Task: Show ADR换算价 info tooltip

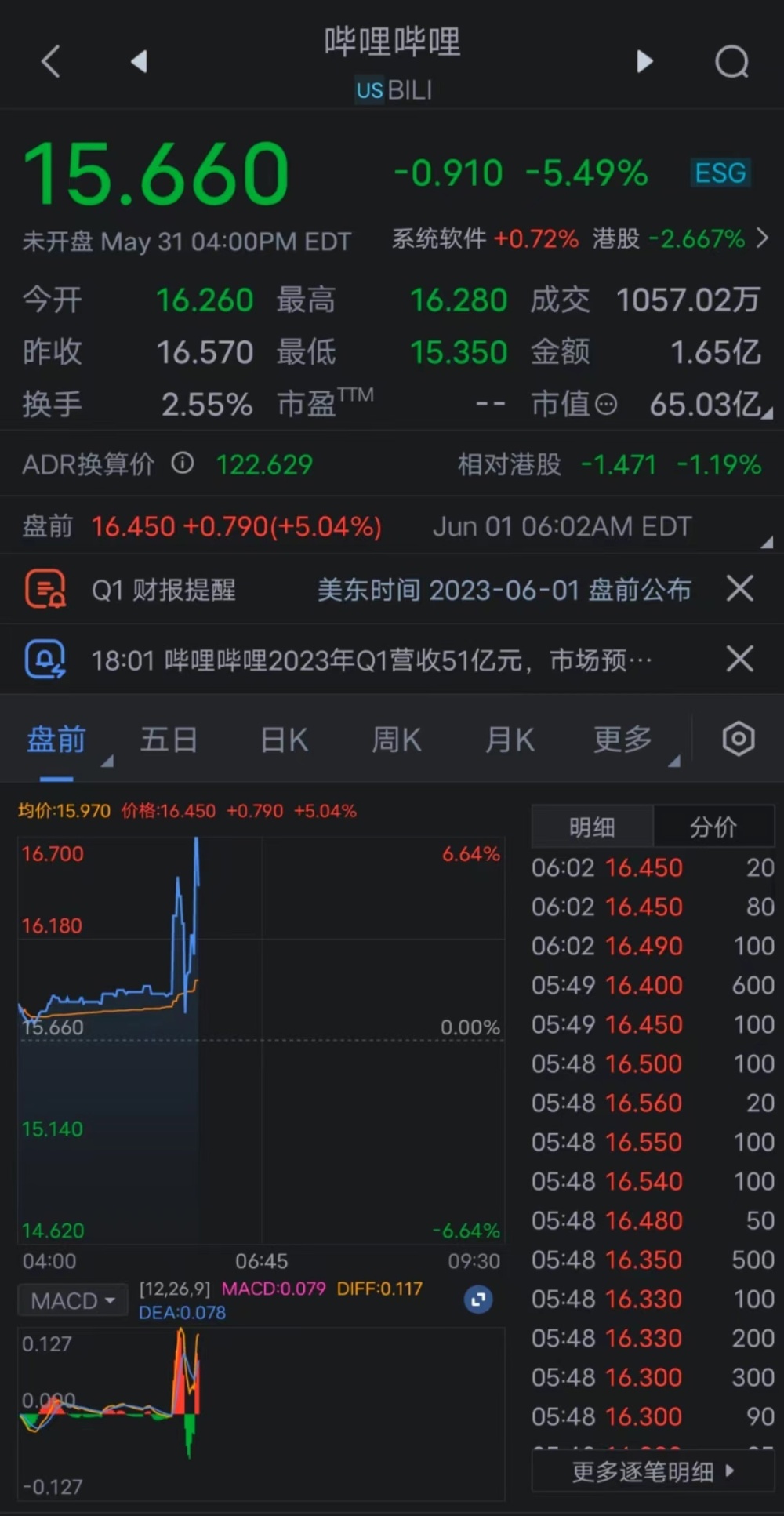Action: pyautogui.click(x=183, y=464)
